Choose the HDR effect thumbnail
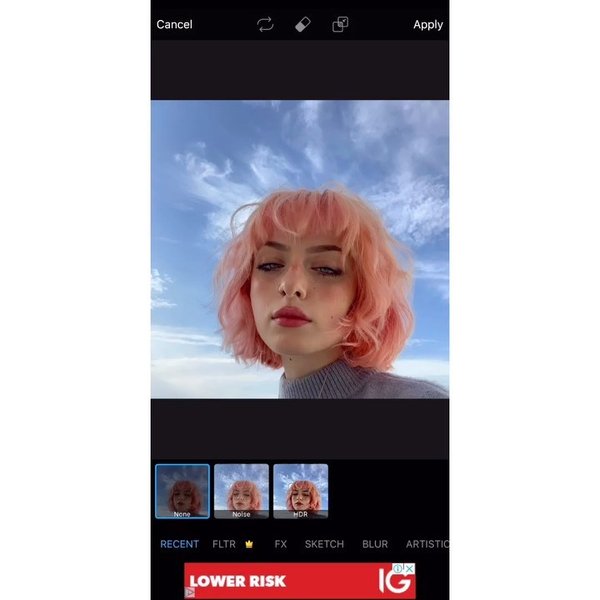The image size is (600, 600). pyautogui.click(x=300, y=491)
